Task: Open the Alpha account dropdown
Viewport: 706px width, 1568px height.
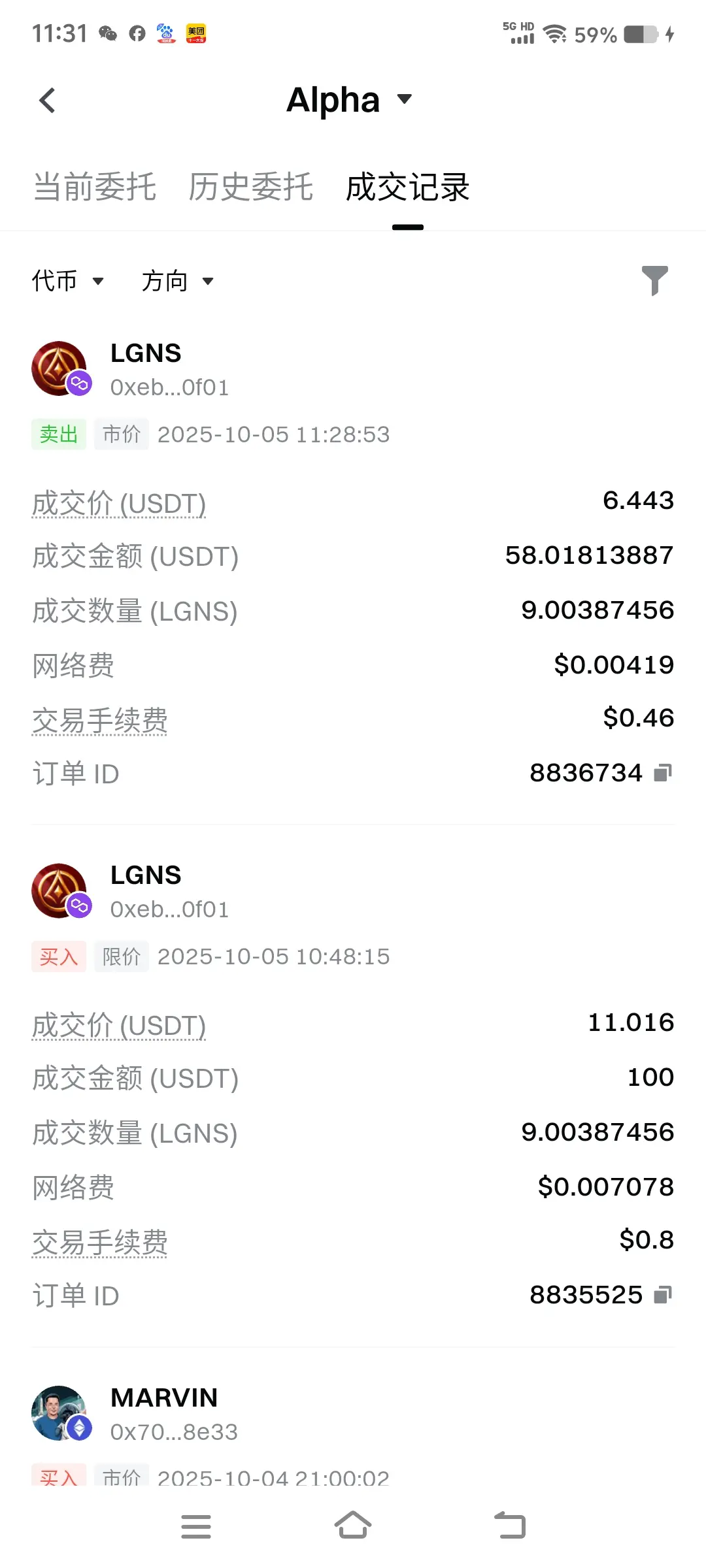Action: (349, 100)
